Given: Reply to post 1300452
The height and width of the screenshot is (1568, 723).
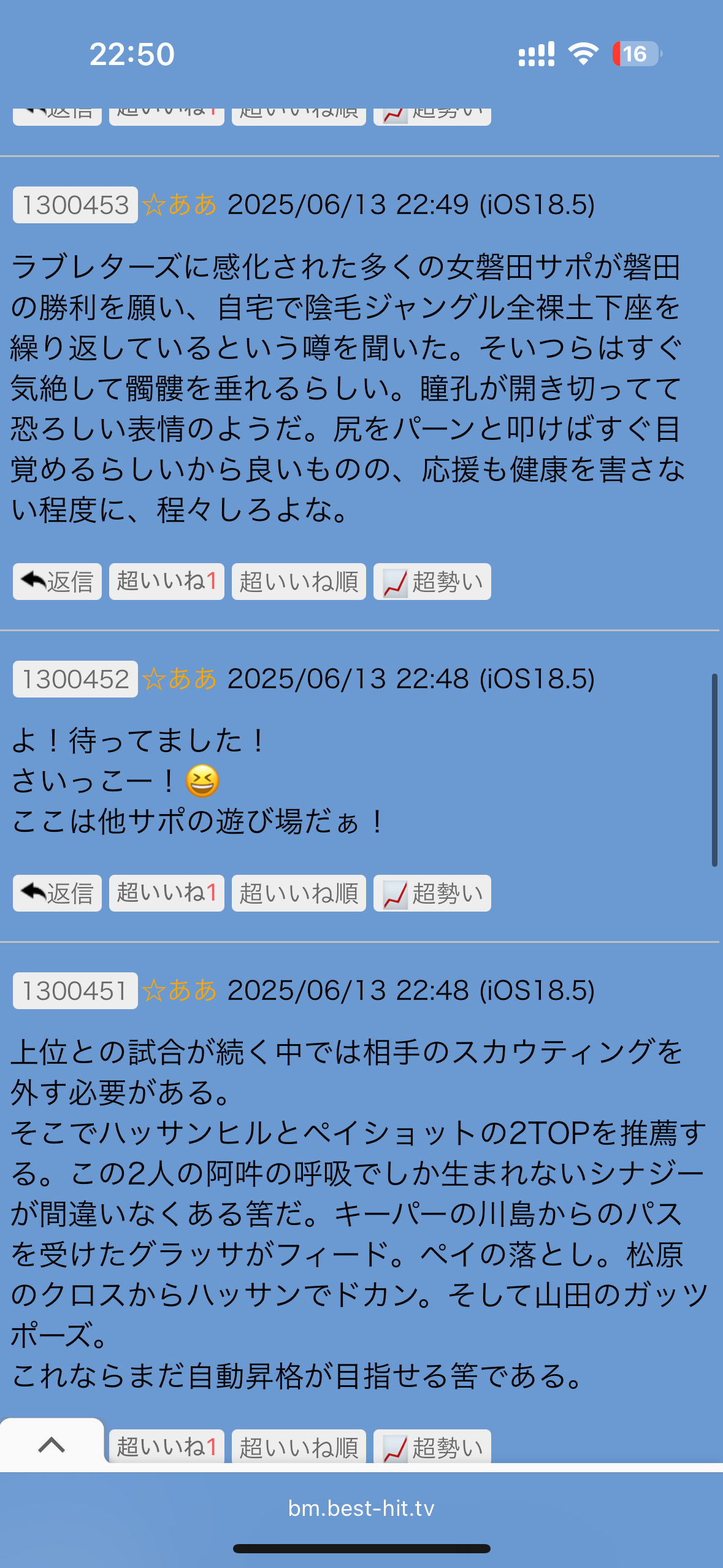Looking at the screenshot, I should pos(57,893).
